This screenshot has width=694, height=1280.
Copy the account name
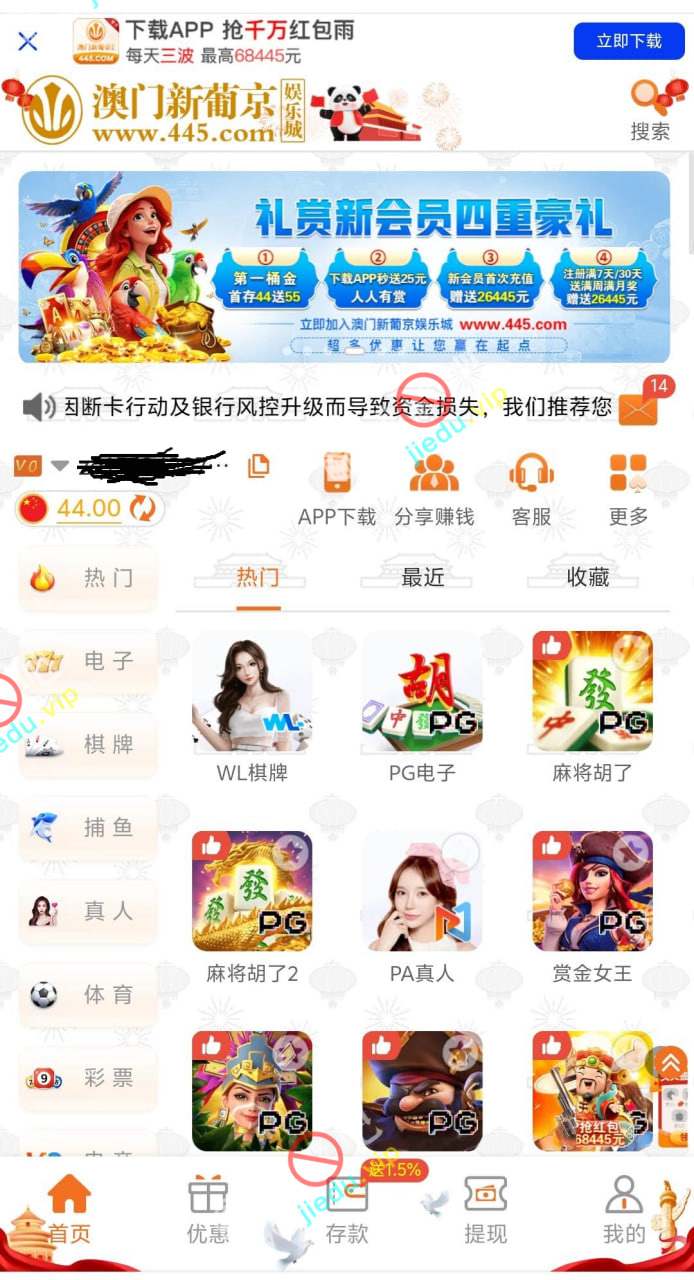258,466
